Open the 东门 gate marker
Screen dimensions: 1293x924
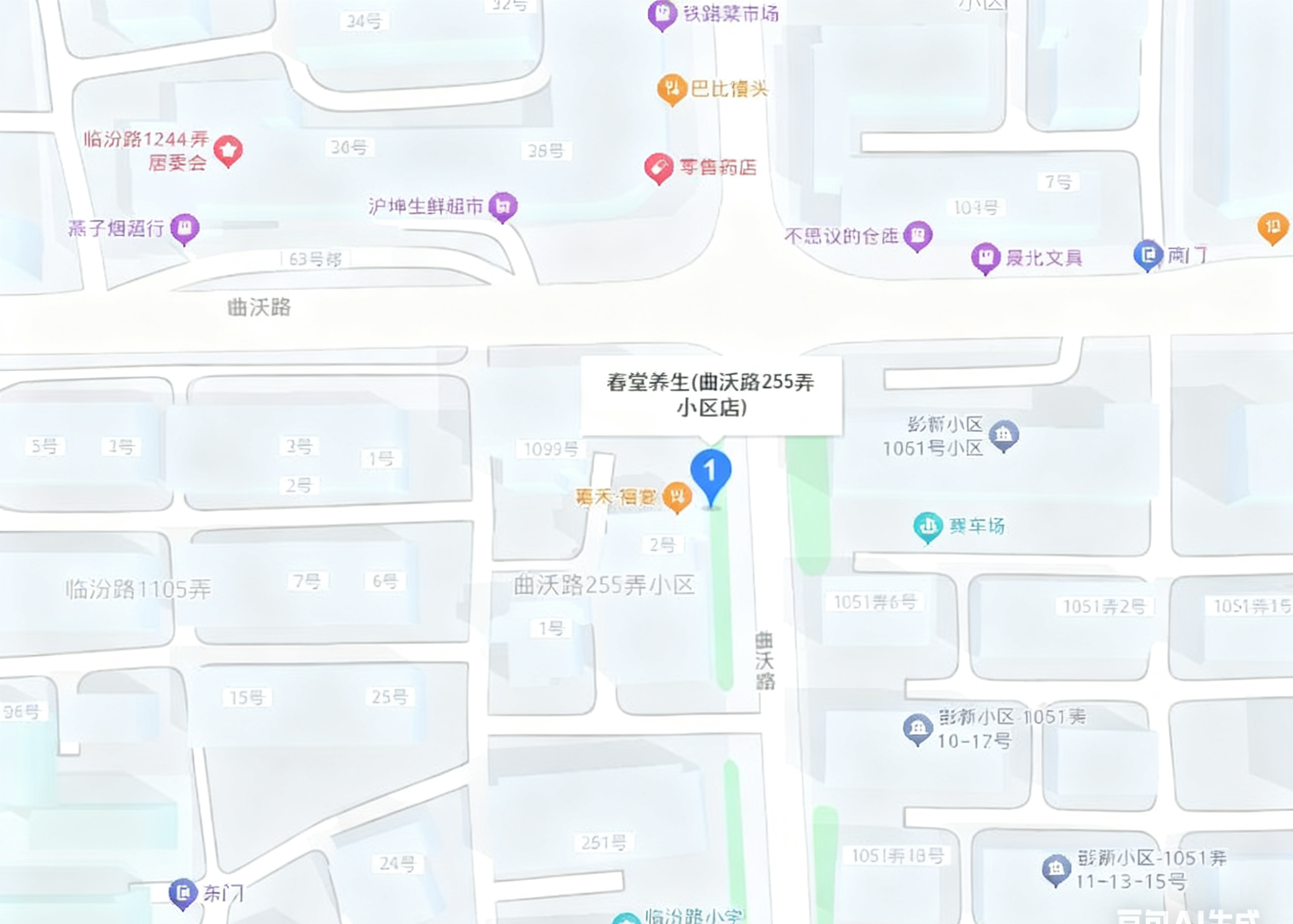pos(183,892)
